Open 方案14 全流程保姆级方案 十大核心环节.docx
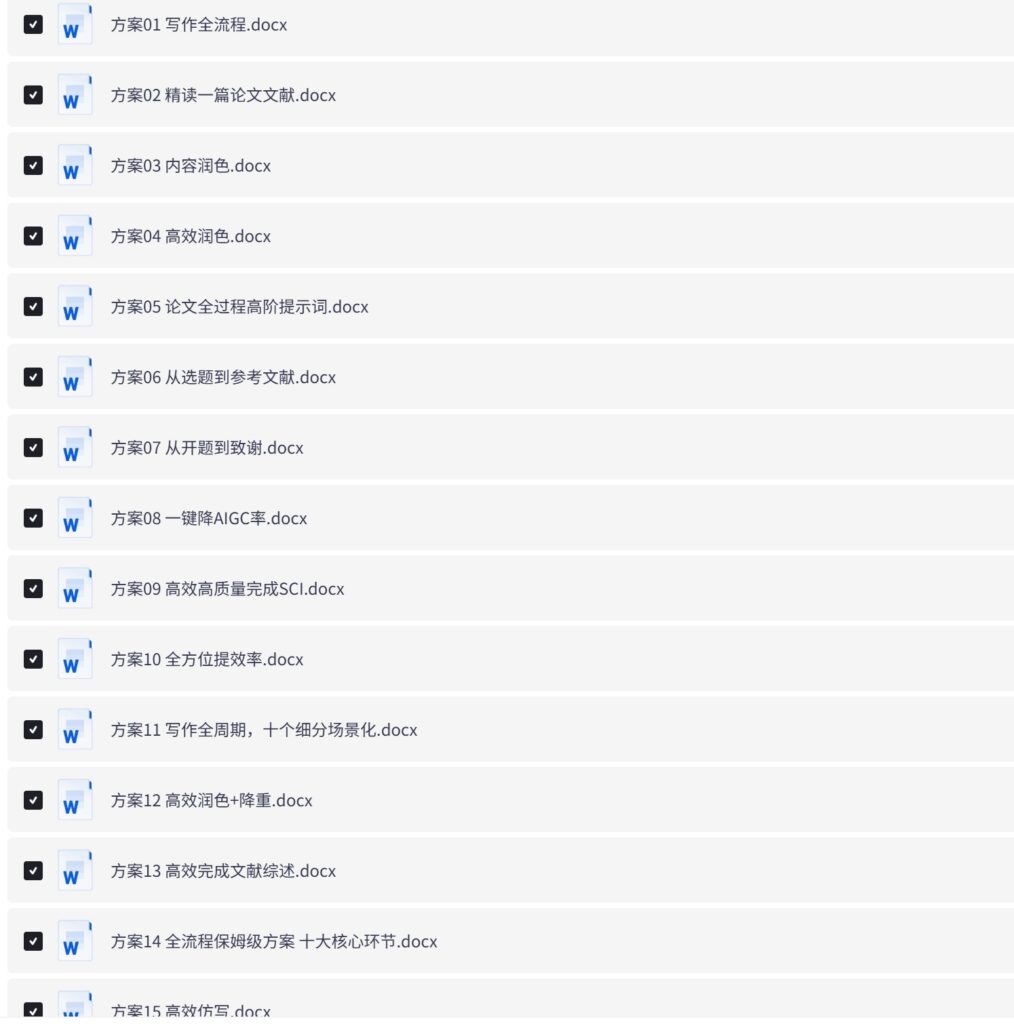This screenshot has width=1014, height=1024. pos(273,941)
